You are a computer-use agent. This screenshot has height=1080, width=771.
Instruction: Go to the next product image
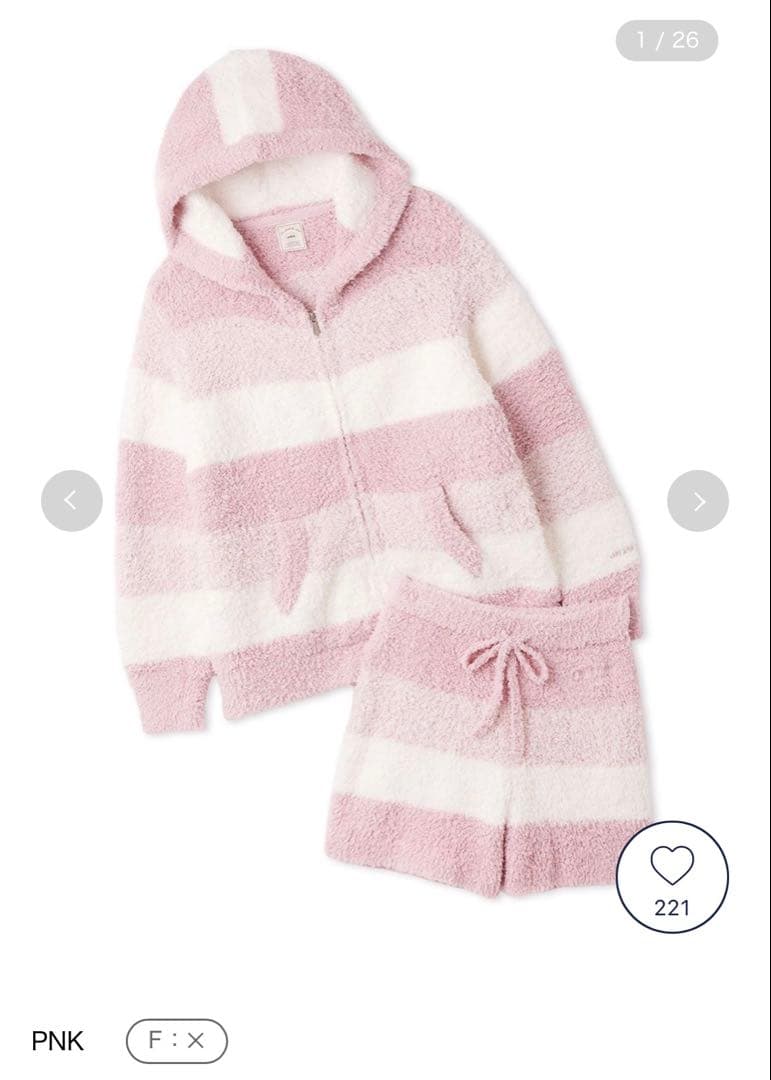[x=698, y=500]
